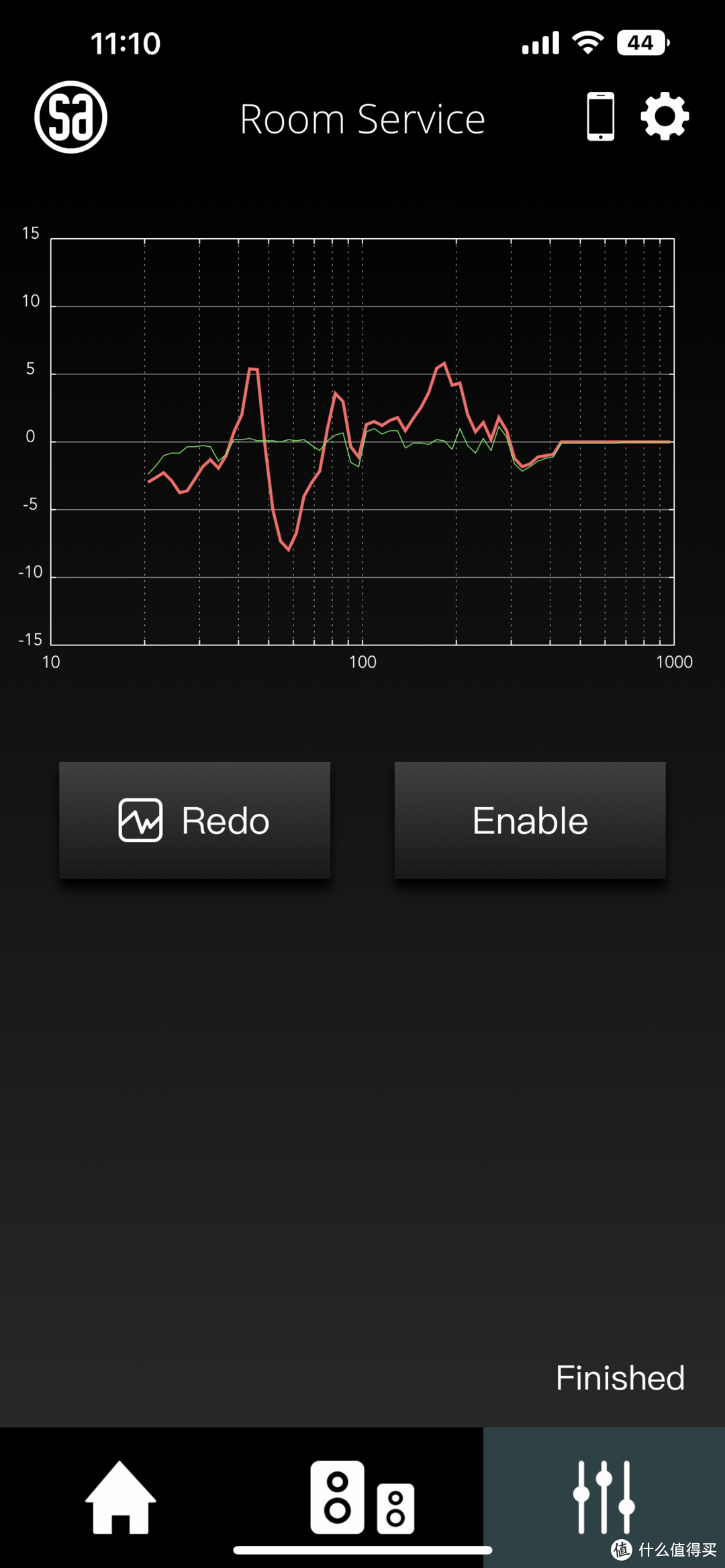Tap the phone device icon
This screenshot has height=1568, width=725.
pyautogui.click(x=600, y=117)
